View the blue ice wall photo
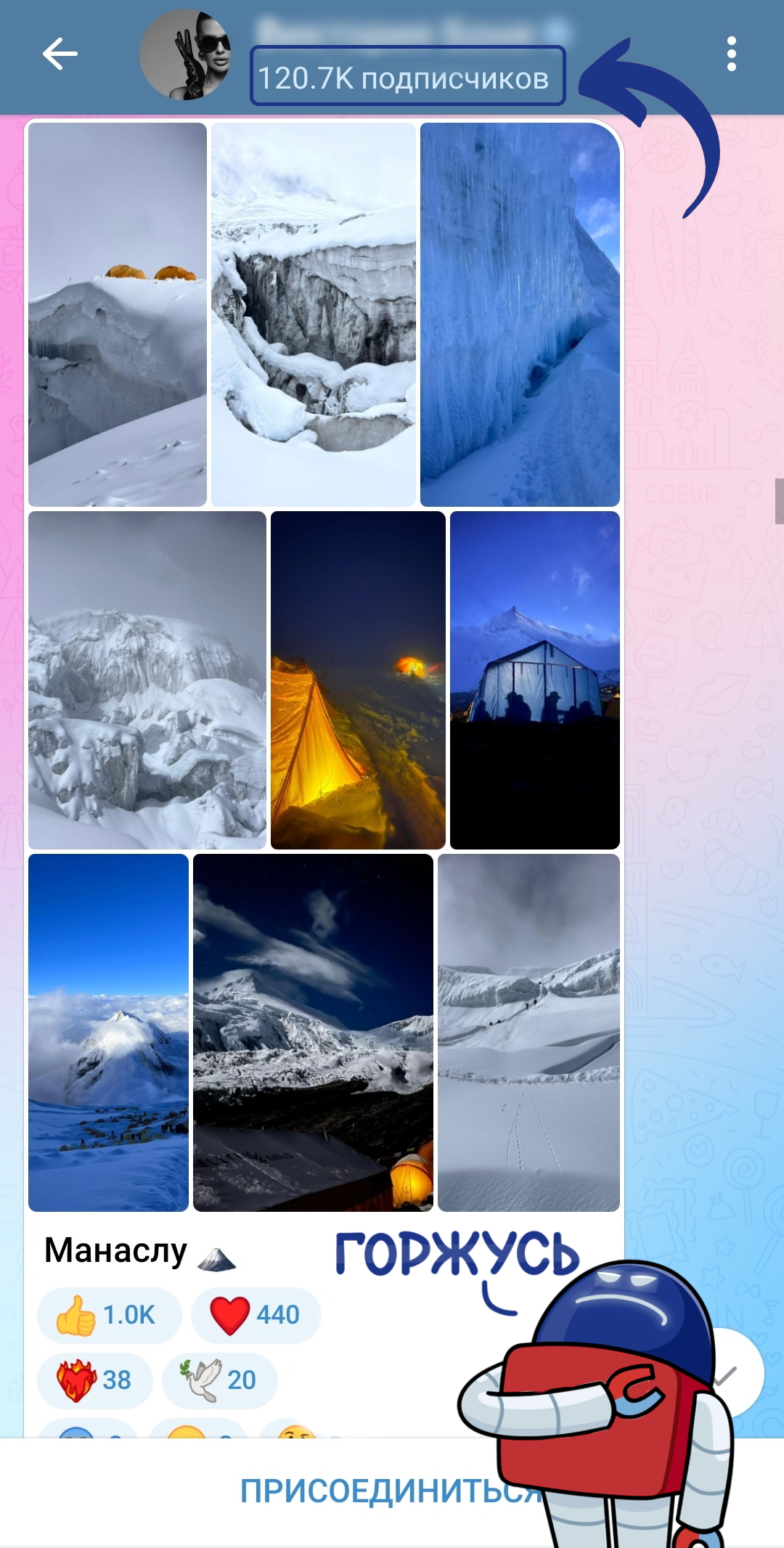784x1548 pixels. (520, 314)
